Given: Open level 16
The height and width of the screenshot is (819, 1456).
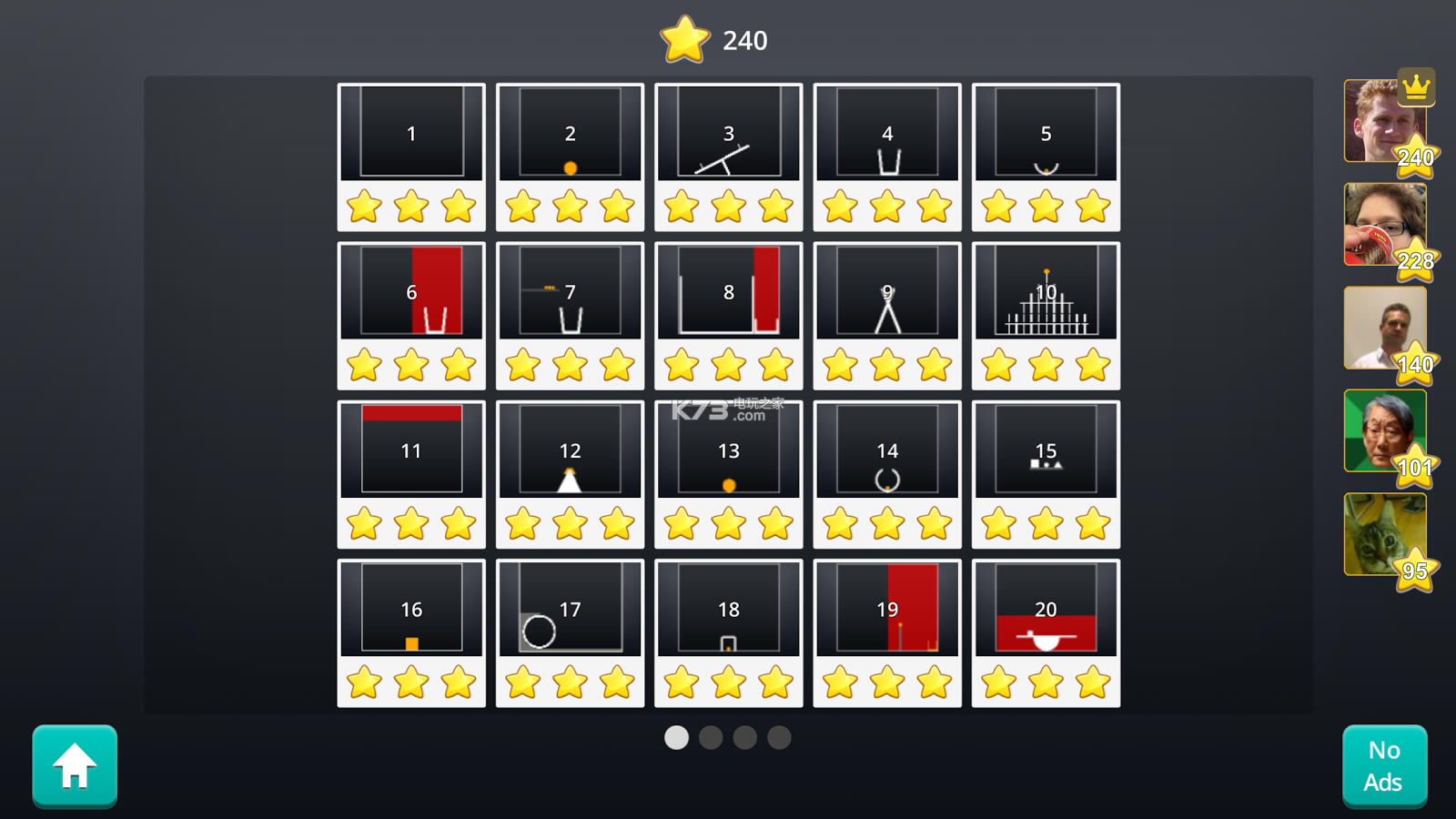Looking at the screenshot, I should point(411,632).
